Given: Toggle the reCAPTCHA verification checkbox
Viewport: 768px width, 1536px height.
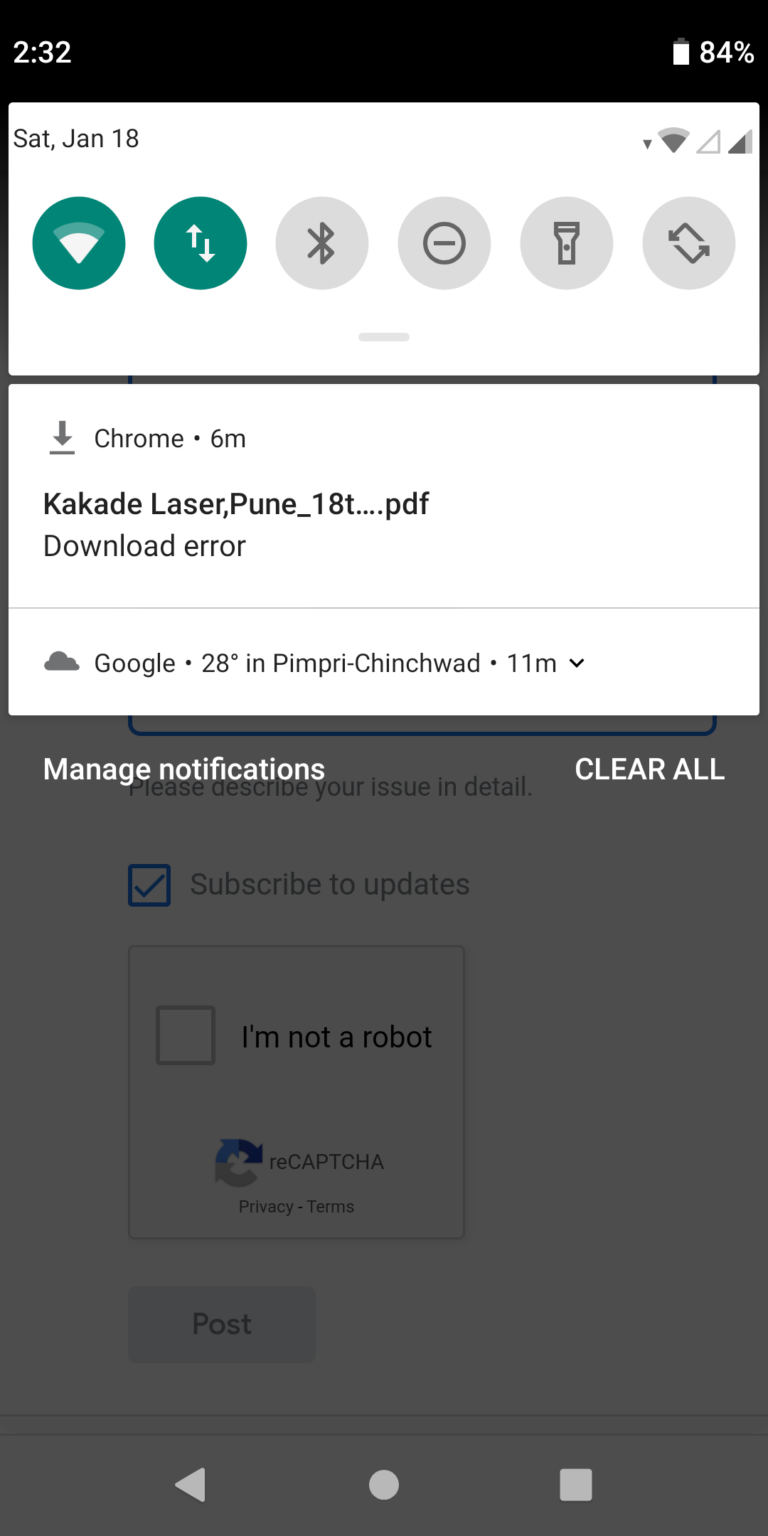Looking at the screenshot, I should 185,1036.
